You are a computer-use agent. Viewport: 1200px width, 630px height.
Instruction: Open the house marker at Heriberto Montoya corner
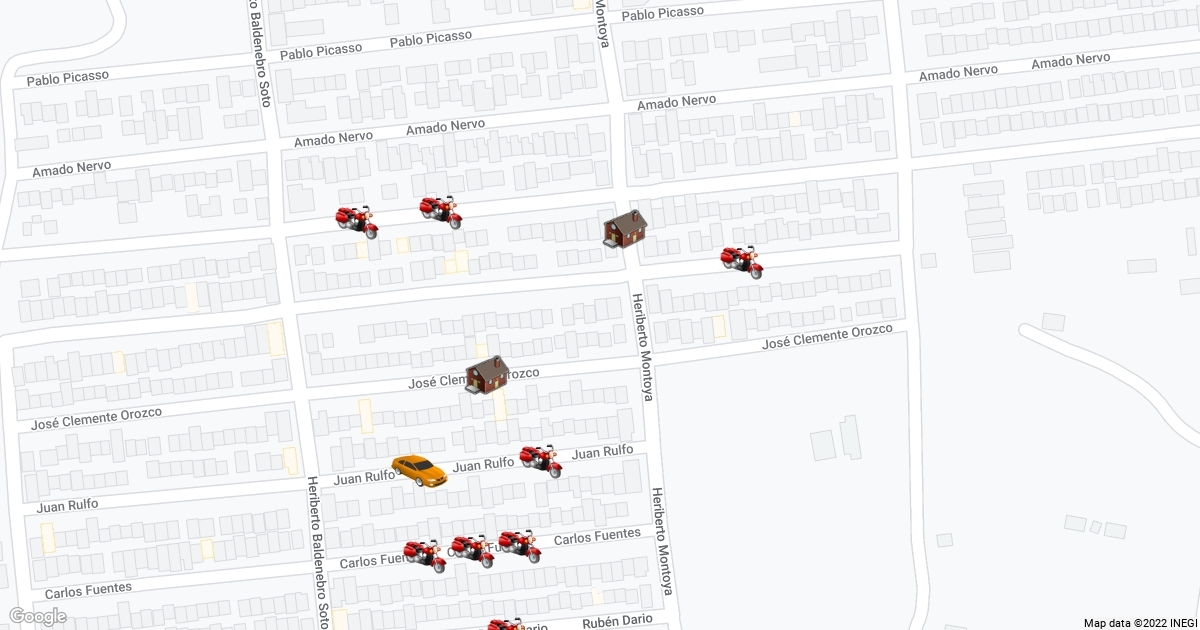point(625,229)
